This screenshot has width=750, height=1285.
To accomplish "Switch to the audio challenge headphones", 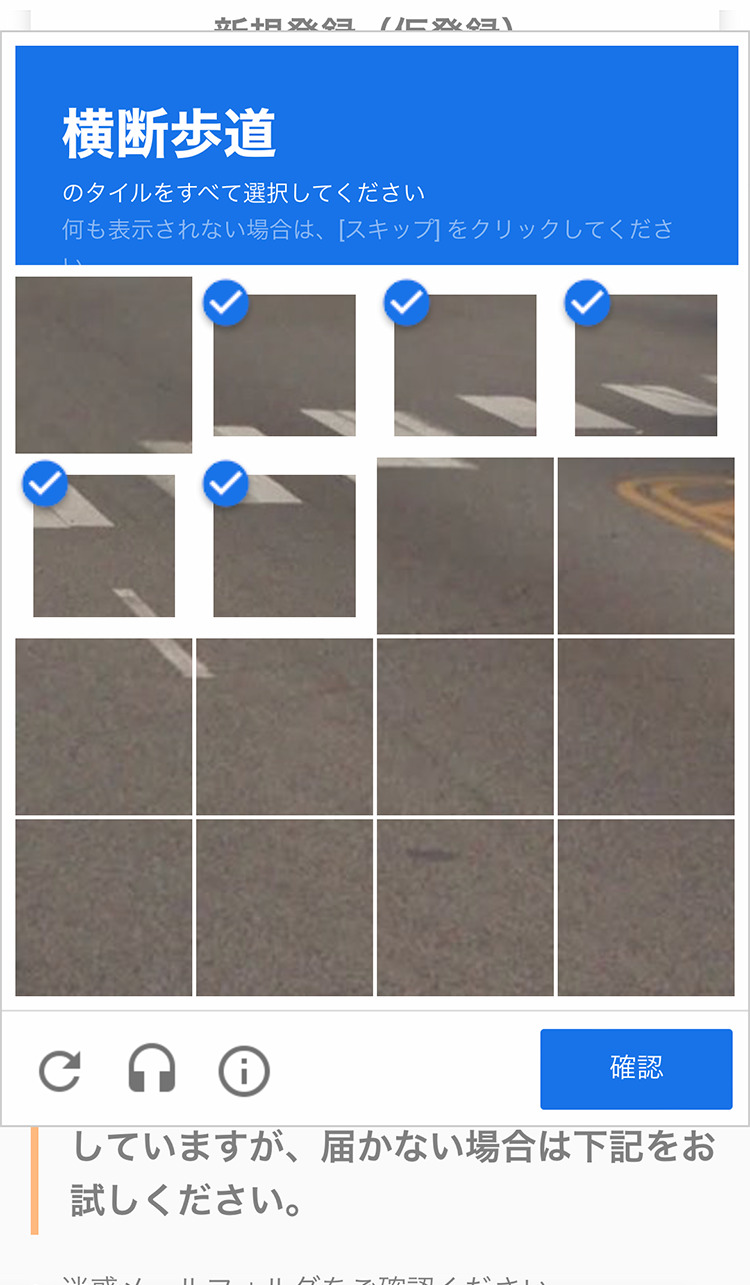I will tap(152, 1070).
